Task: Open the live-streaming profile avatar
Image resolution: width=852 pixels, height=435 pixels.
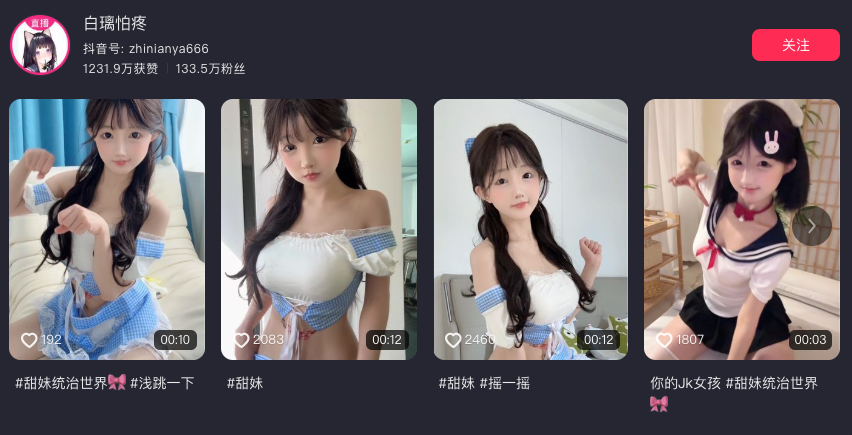Action: pyautogui.click(x=39, y=45)
